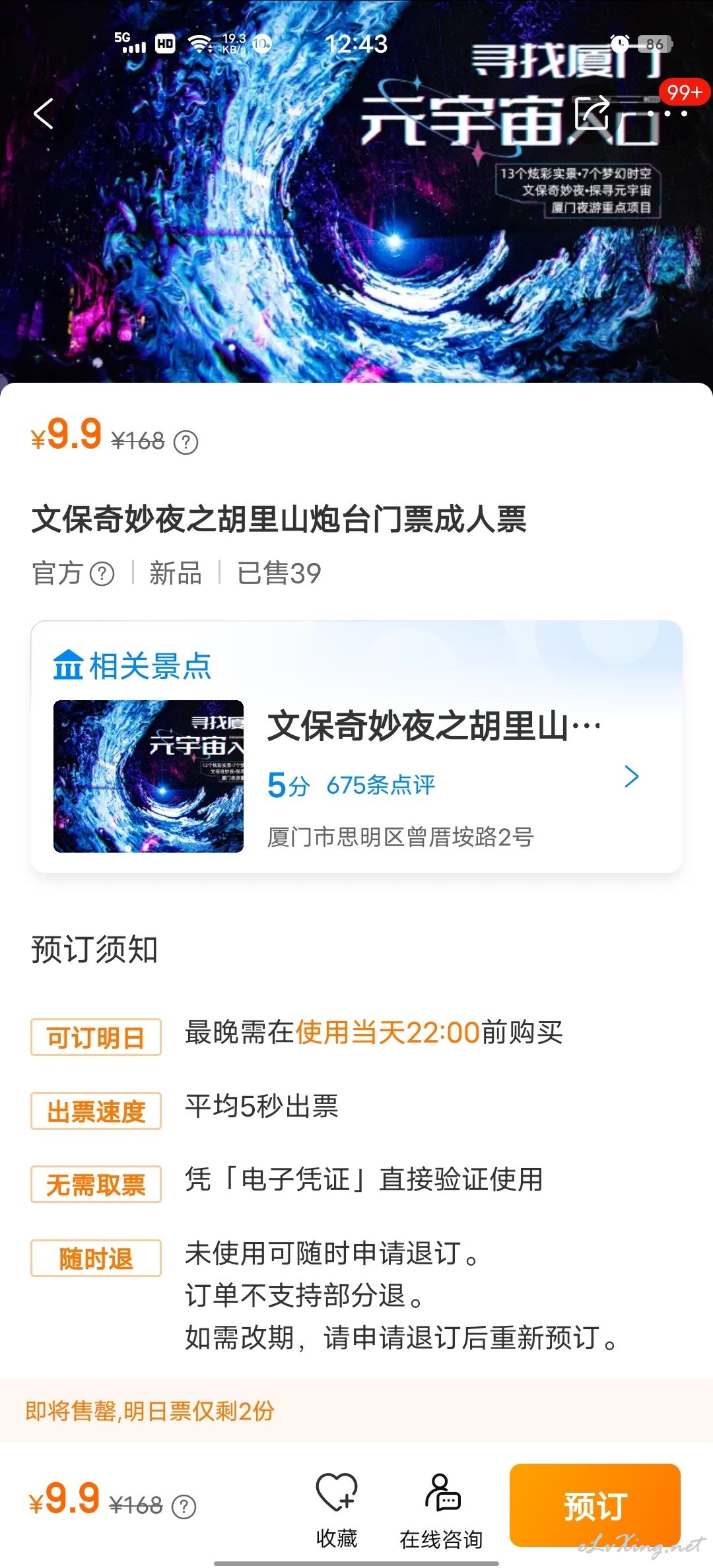Viewport: 713px width, 1568px height.
Task: Share this ticket page
Action: pos(592,114)
